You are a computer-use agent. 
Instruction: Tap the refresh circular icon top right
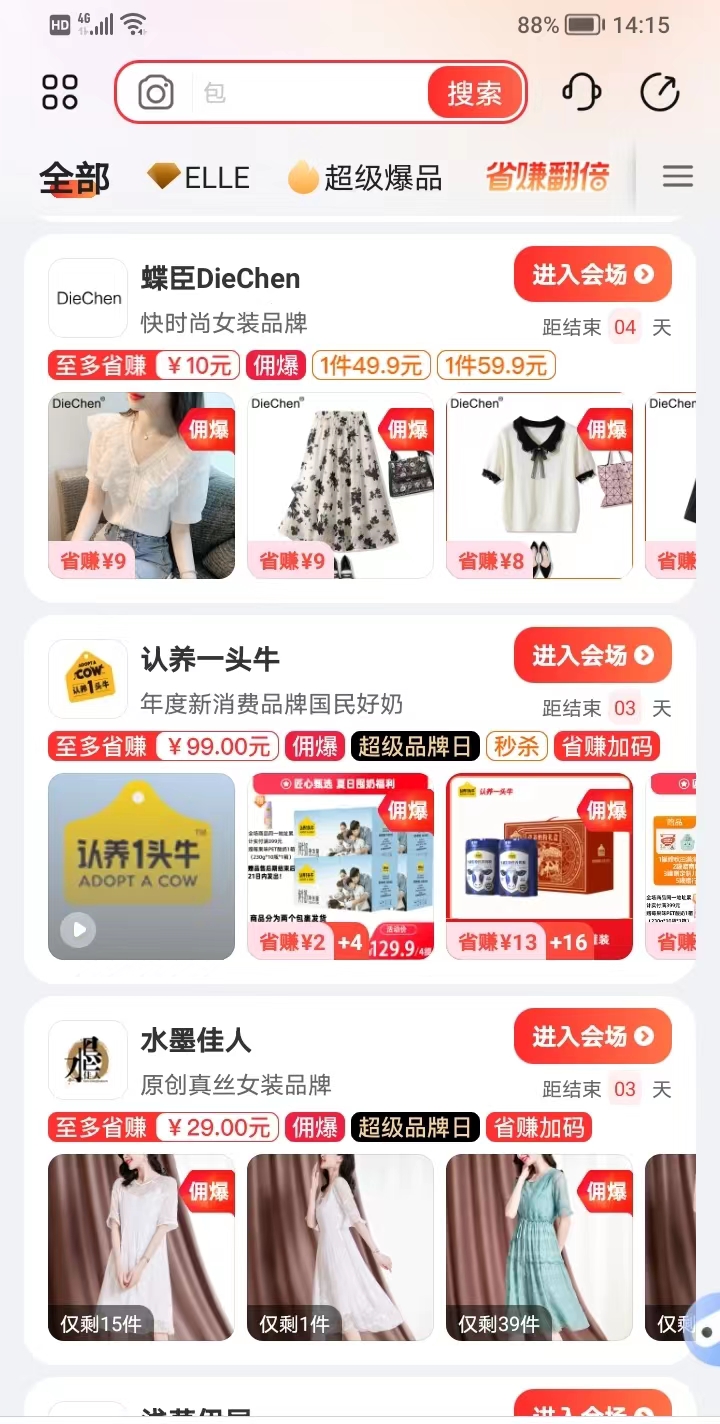pos(659,91)
